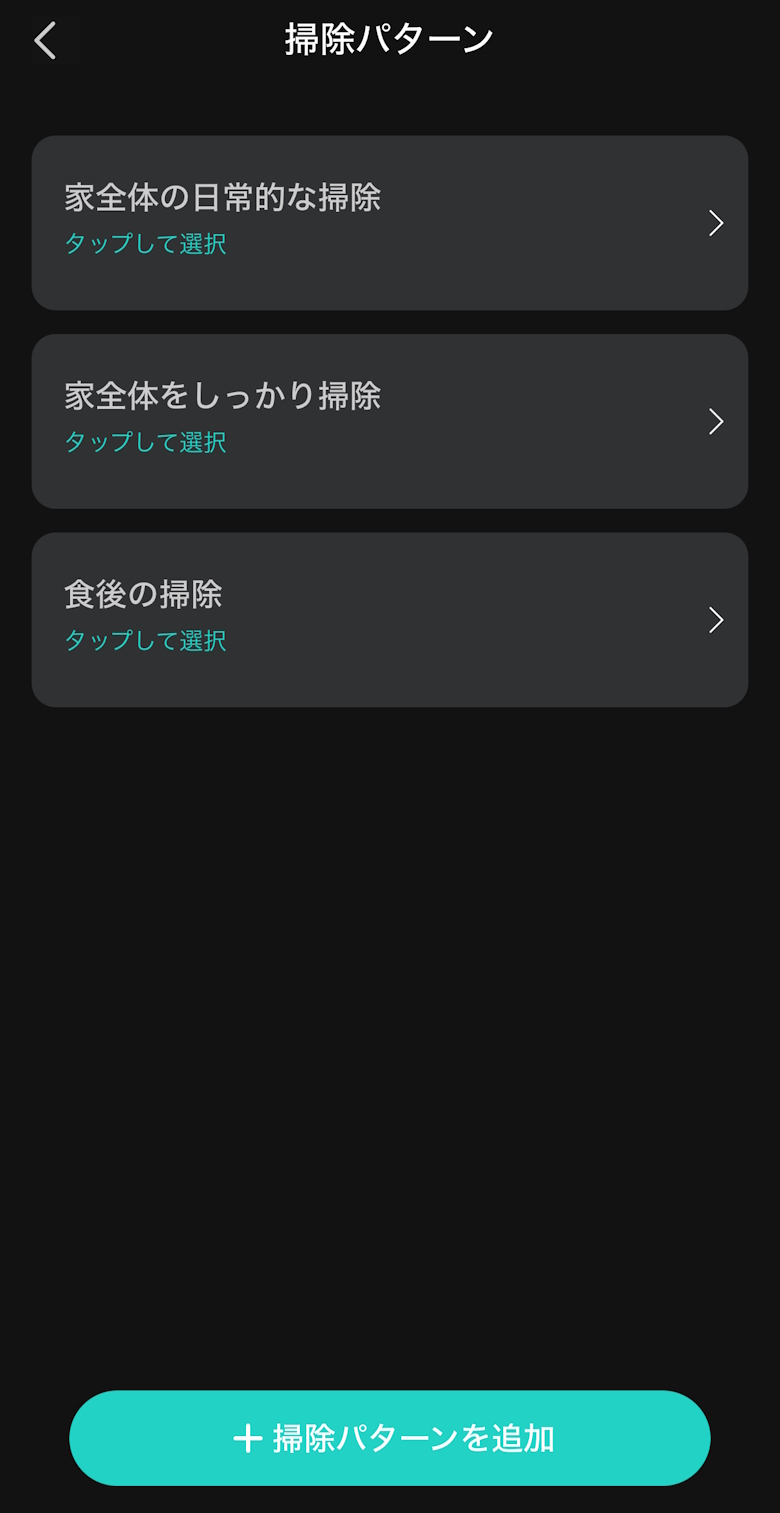780x1513 pixels.
Task: Go back from the 掃除パターン screen
Action: pyautogui.click(x=45, y=41)
